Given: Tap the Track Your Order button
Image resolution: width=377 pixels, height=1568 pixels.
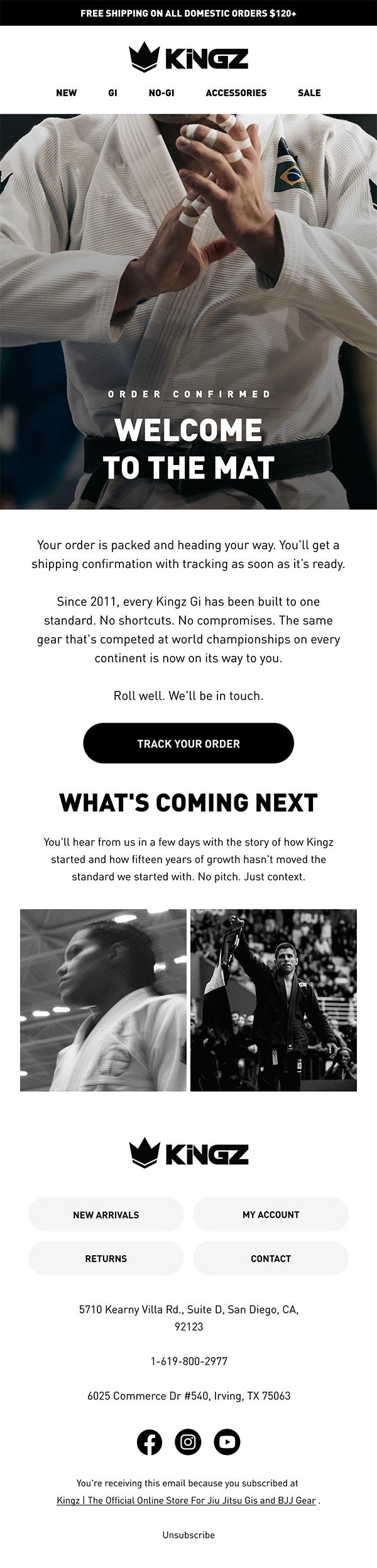Looking at the screenshot, I should click(x=188, y=743).
